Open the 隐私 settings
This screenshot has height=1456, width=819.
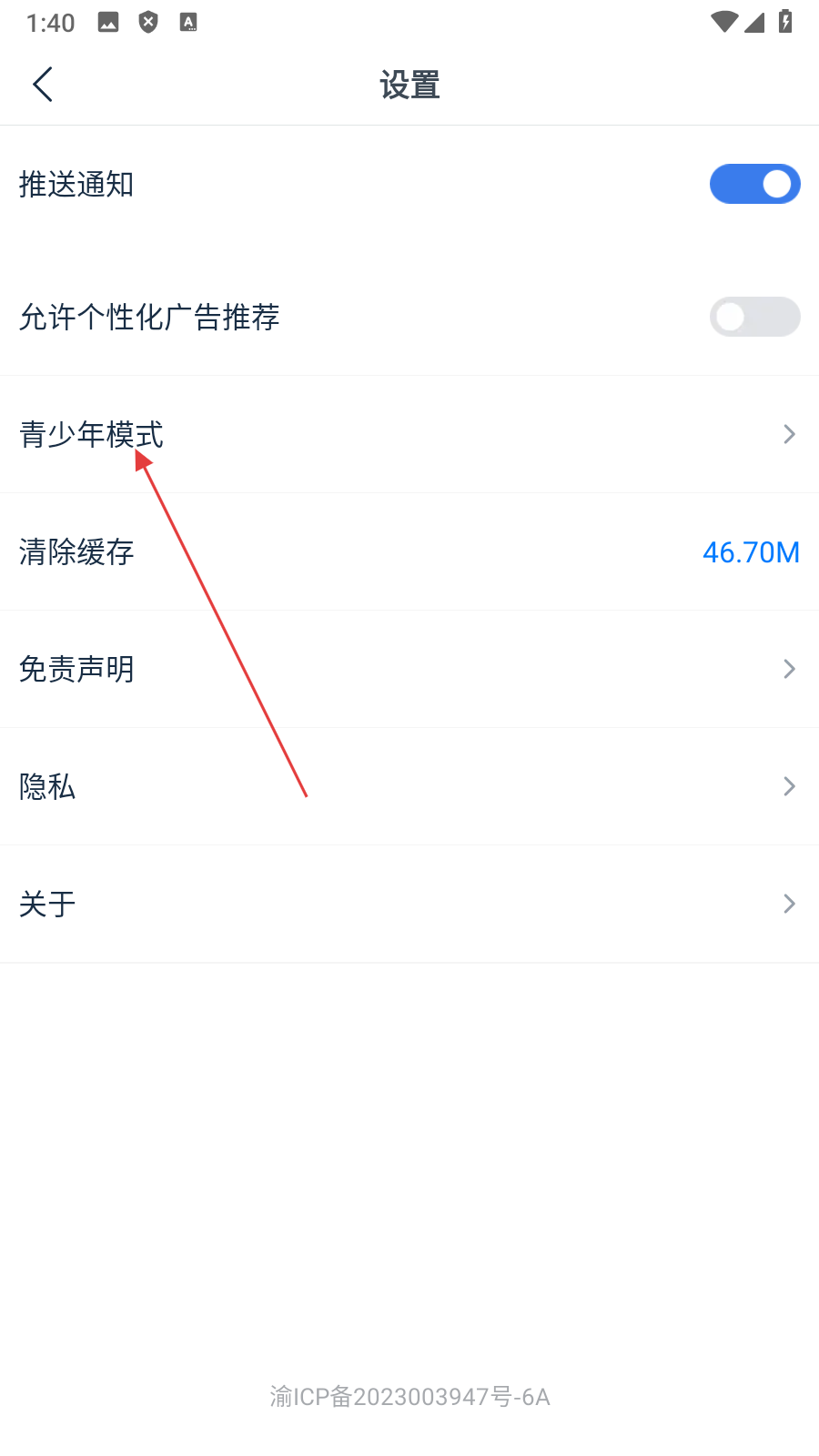coord(409,787)
